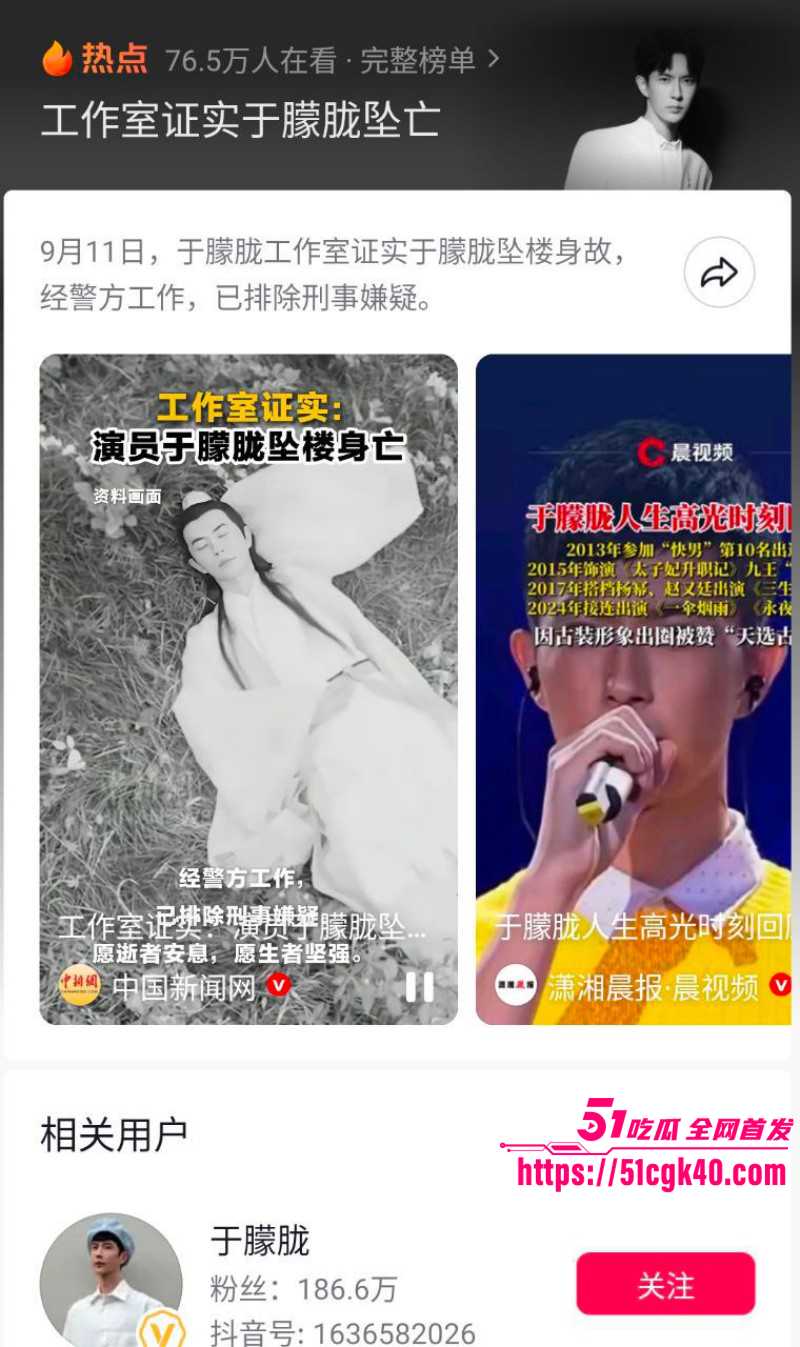800x1347 pixels.
Task: Click the 潇湘晨报 square logo icon
Action: [515, 986]
